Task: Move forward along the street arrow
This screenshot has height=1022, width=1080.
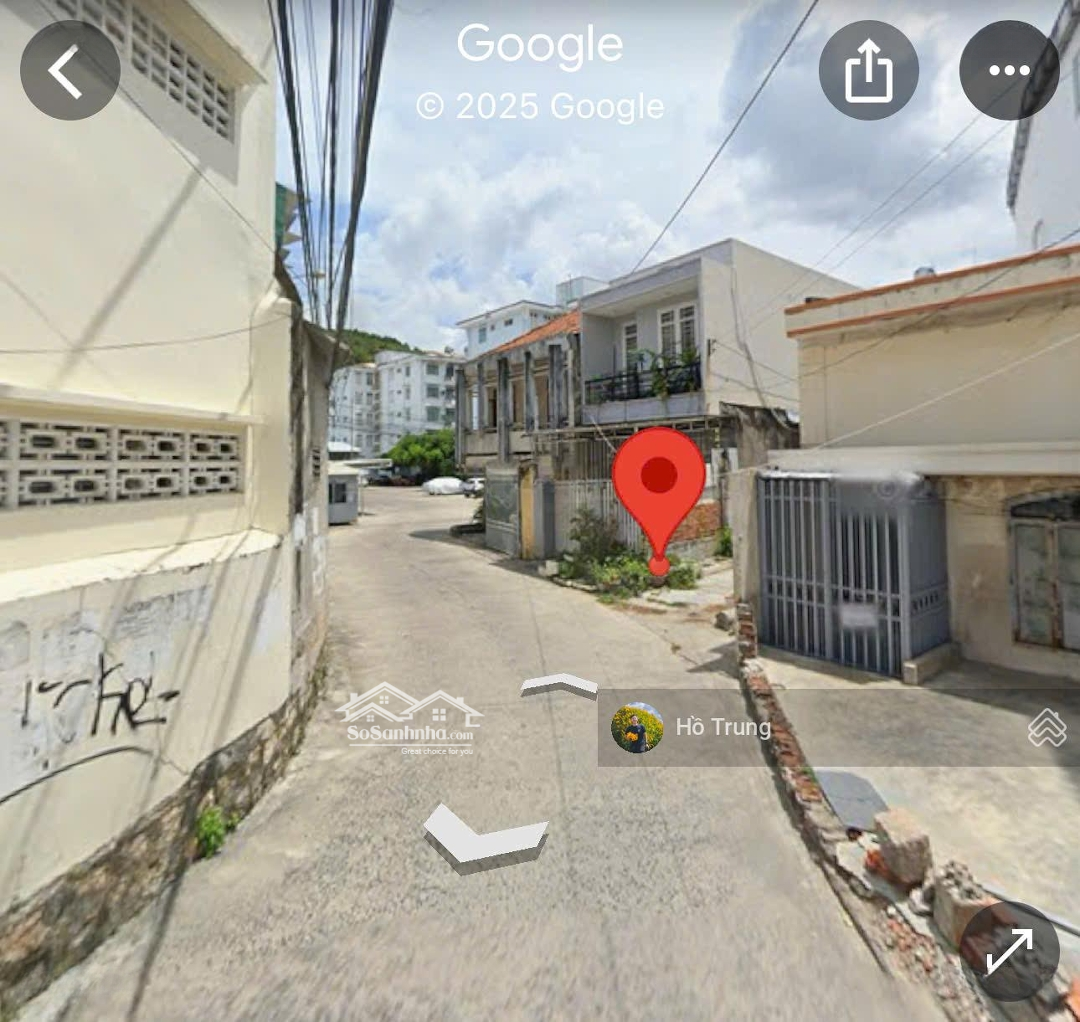Action: coord(558,684)
